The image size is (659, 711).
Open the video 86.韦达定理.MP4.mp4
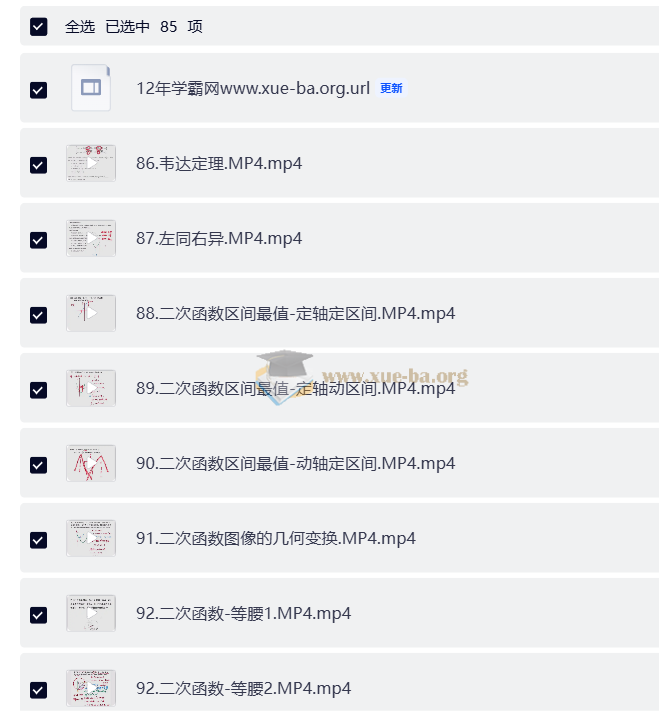pyautogui.click(x=219, y=163)
